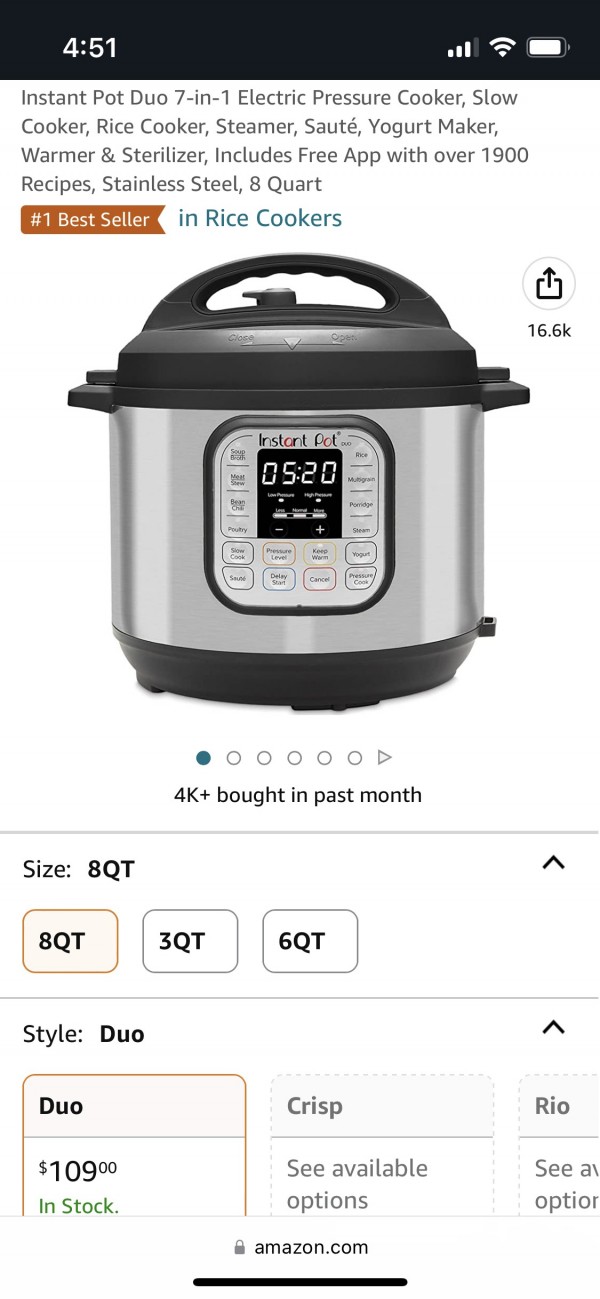Viewport: 600px width, 1299px height.
Task: Collapse the Size section
Action: (x=553, y=863)
